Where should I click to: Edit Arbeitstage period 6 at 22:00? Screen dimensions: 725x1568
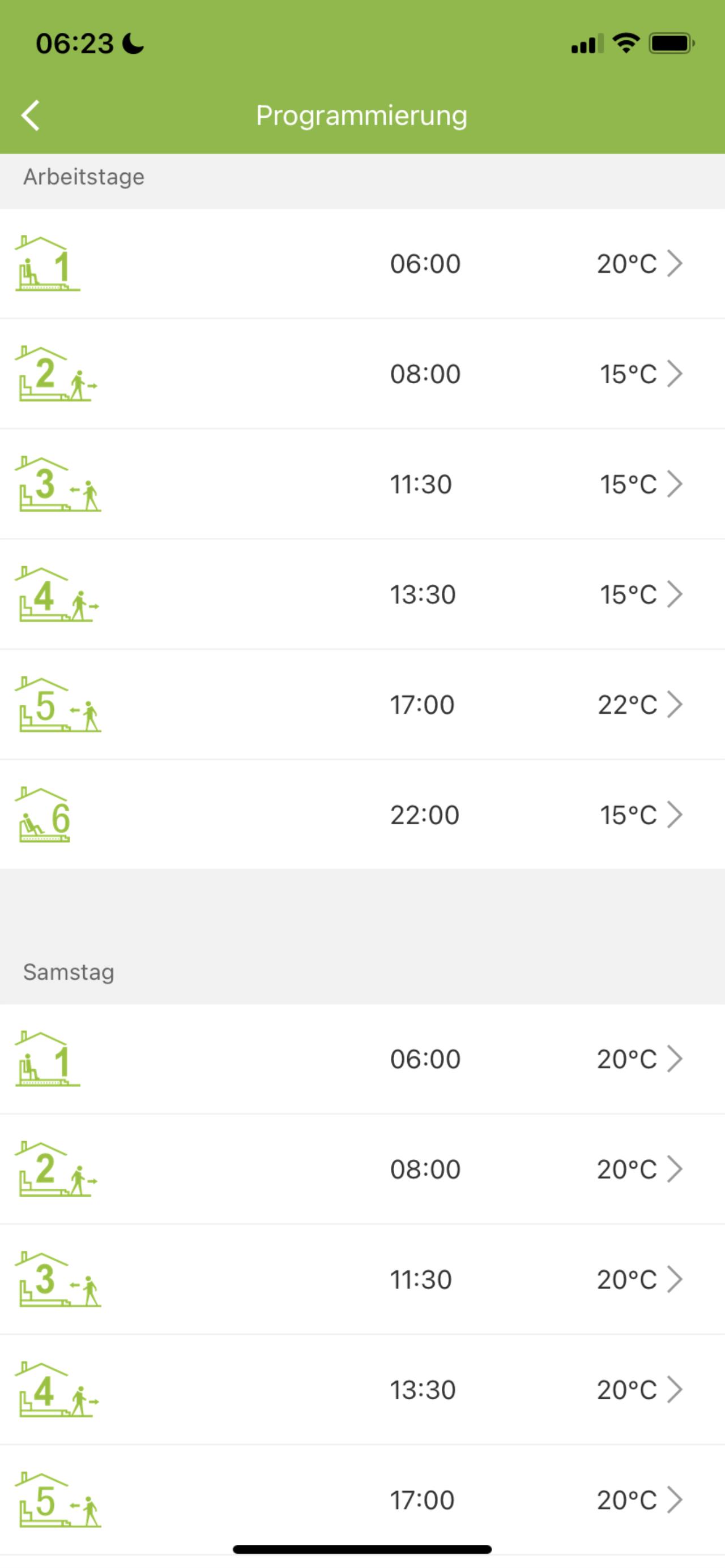pos(362,815)
